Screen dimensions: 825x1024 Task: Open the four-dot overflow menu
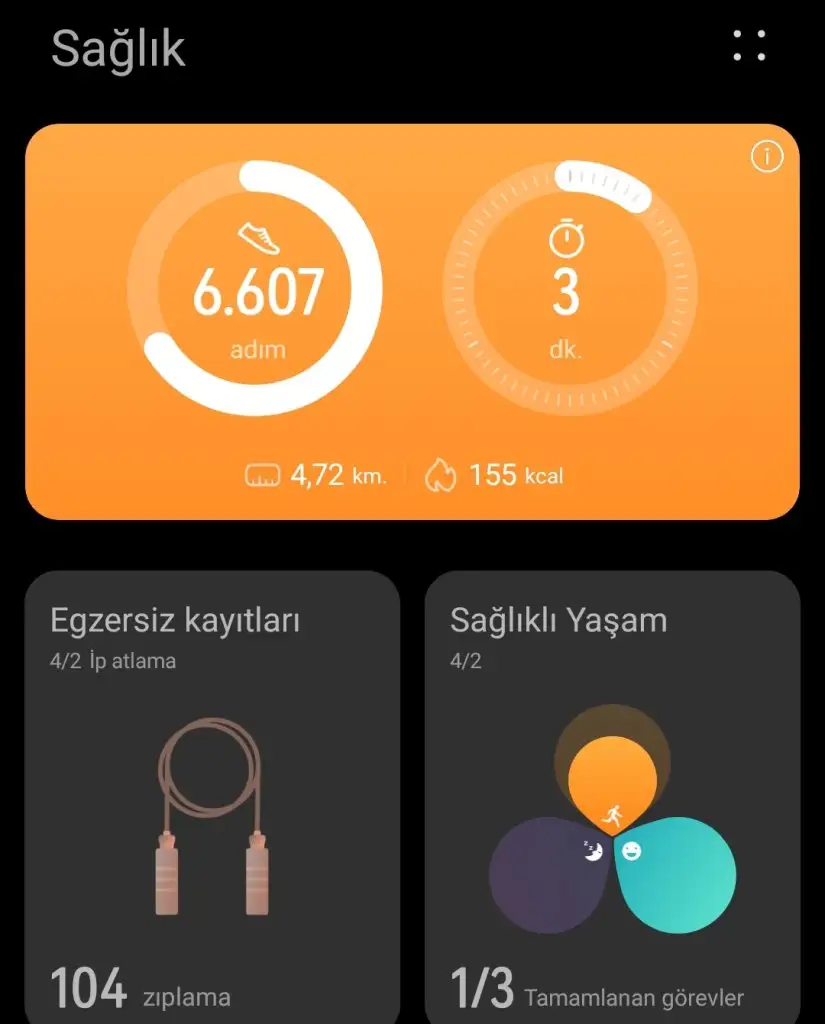coord(748,45)
